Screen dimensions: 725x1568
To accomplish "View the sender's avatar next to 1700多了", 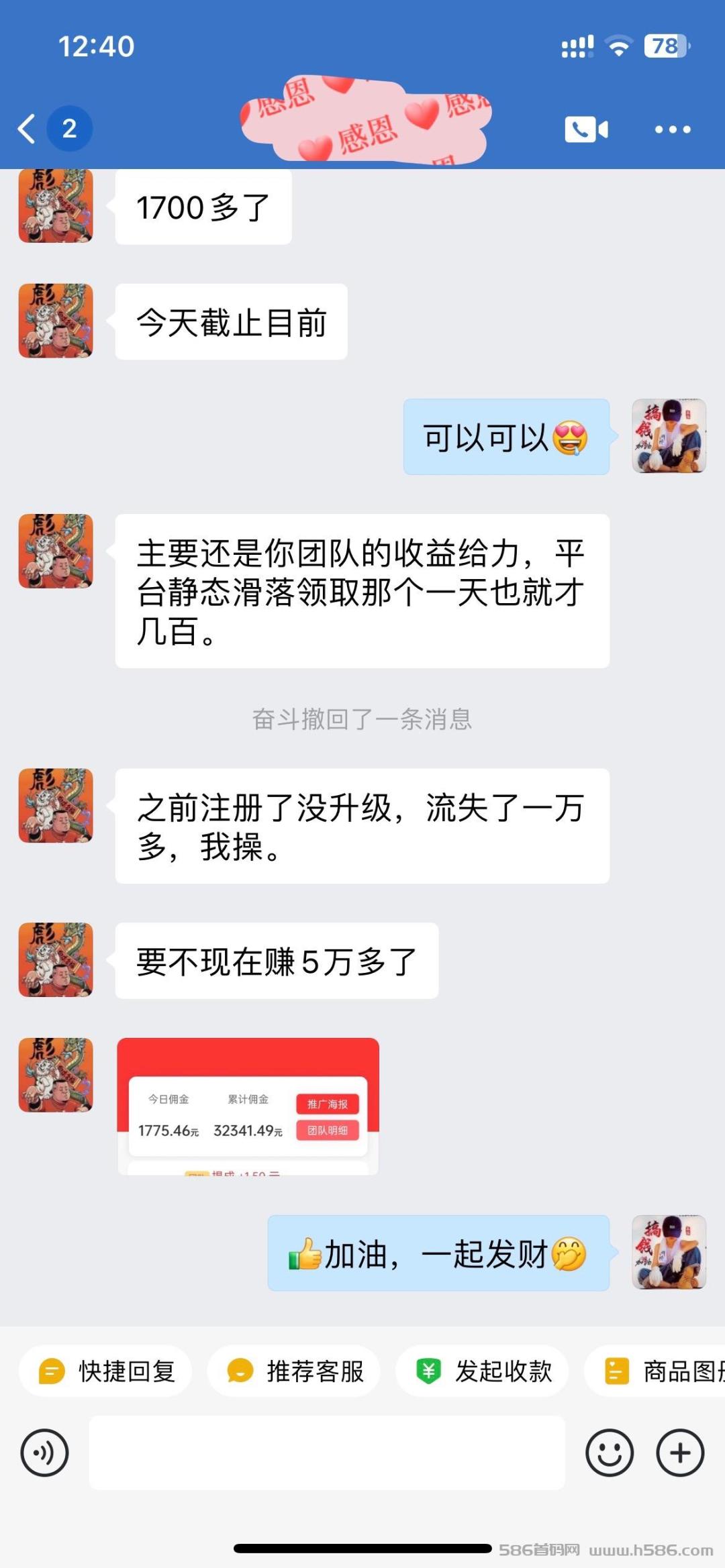I will coord(56,205).
